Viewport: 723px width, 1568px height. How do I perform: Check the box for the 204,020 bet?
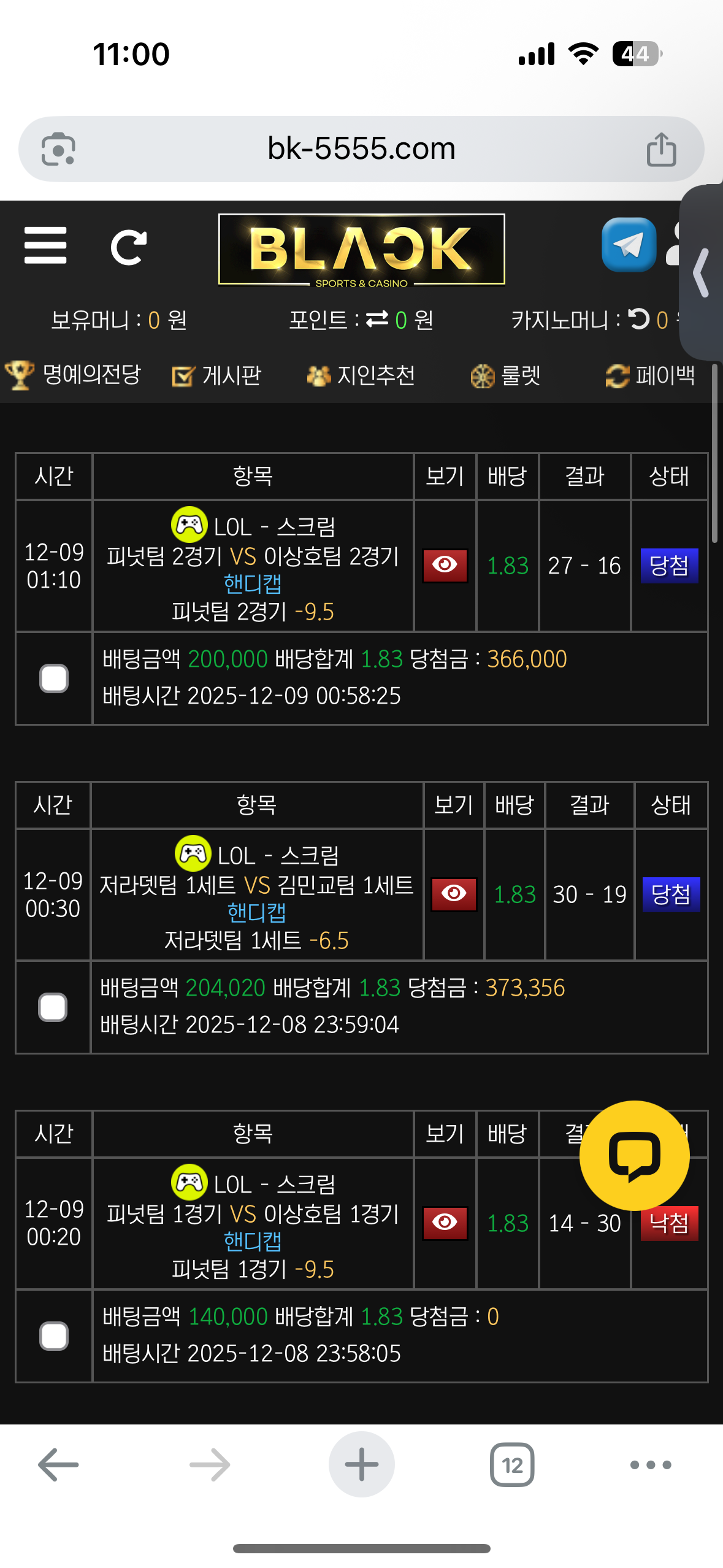click(53, 1007)
